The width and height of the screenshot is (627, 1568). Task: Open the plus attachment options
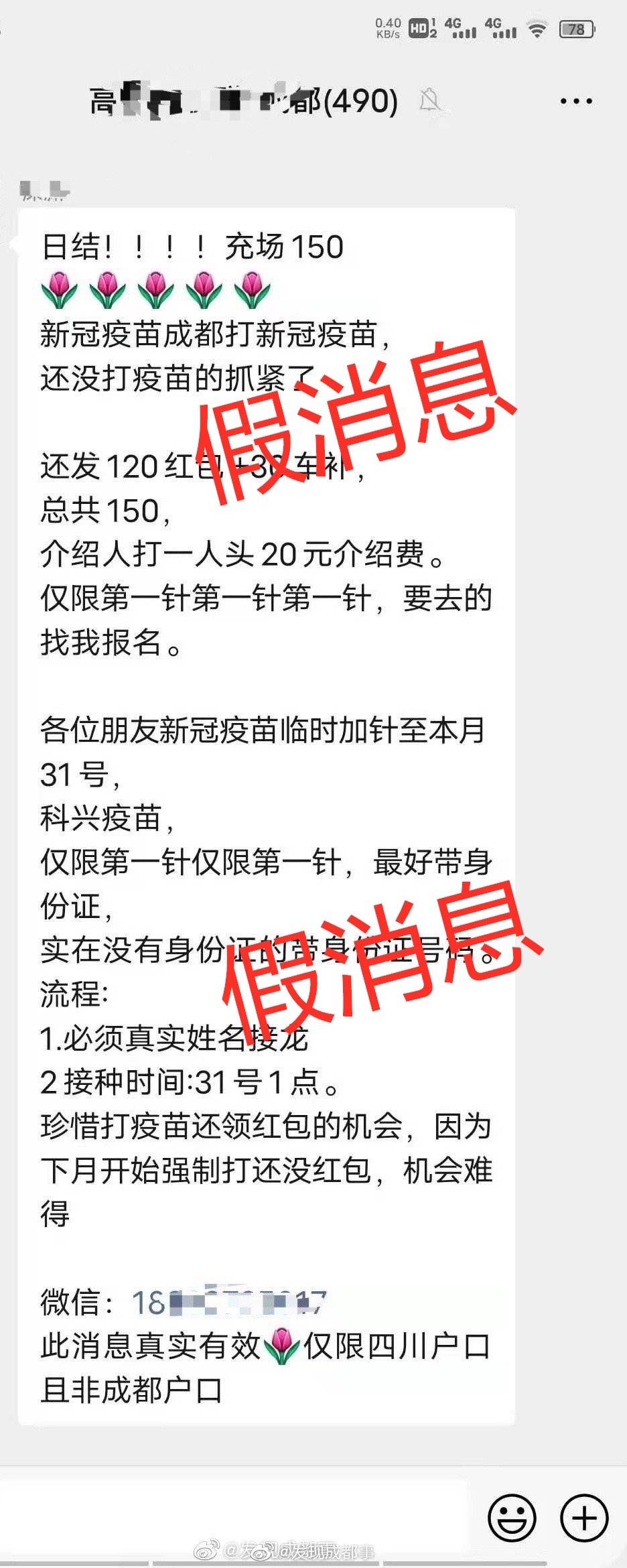pyautogui.click(x=583, y=1518)
